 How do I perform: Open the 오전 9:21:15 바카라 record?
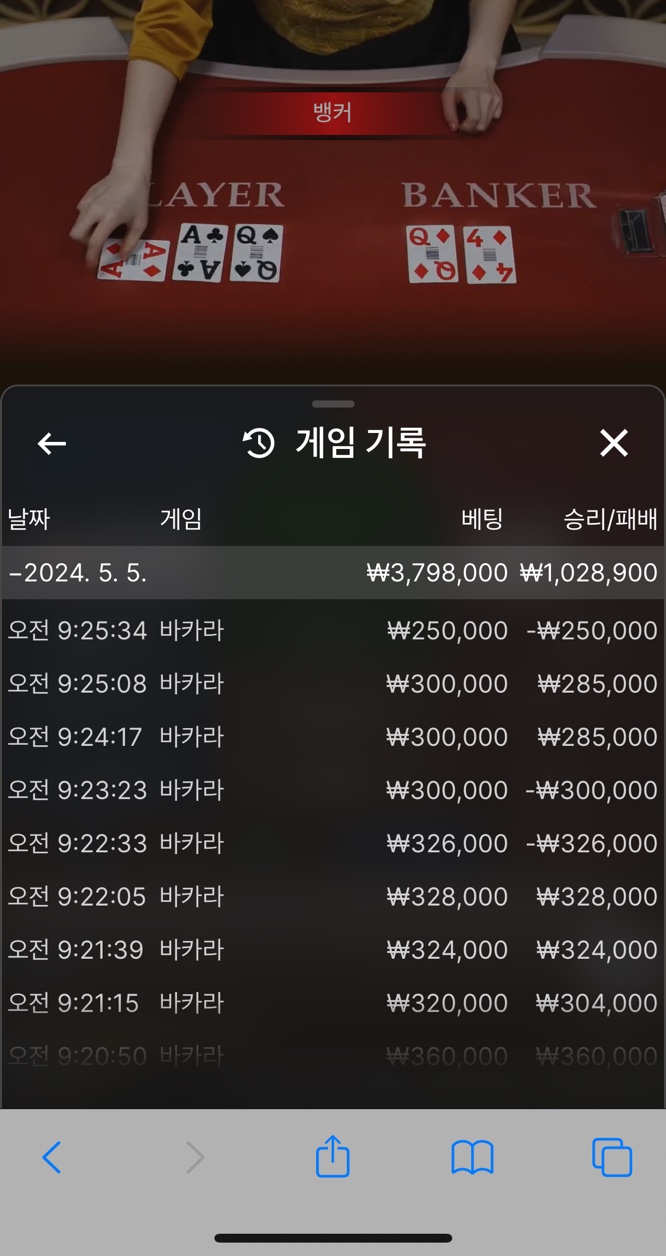(x=333, y=1002)
